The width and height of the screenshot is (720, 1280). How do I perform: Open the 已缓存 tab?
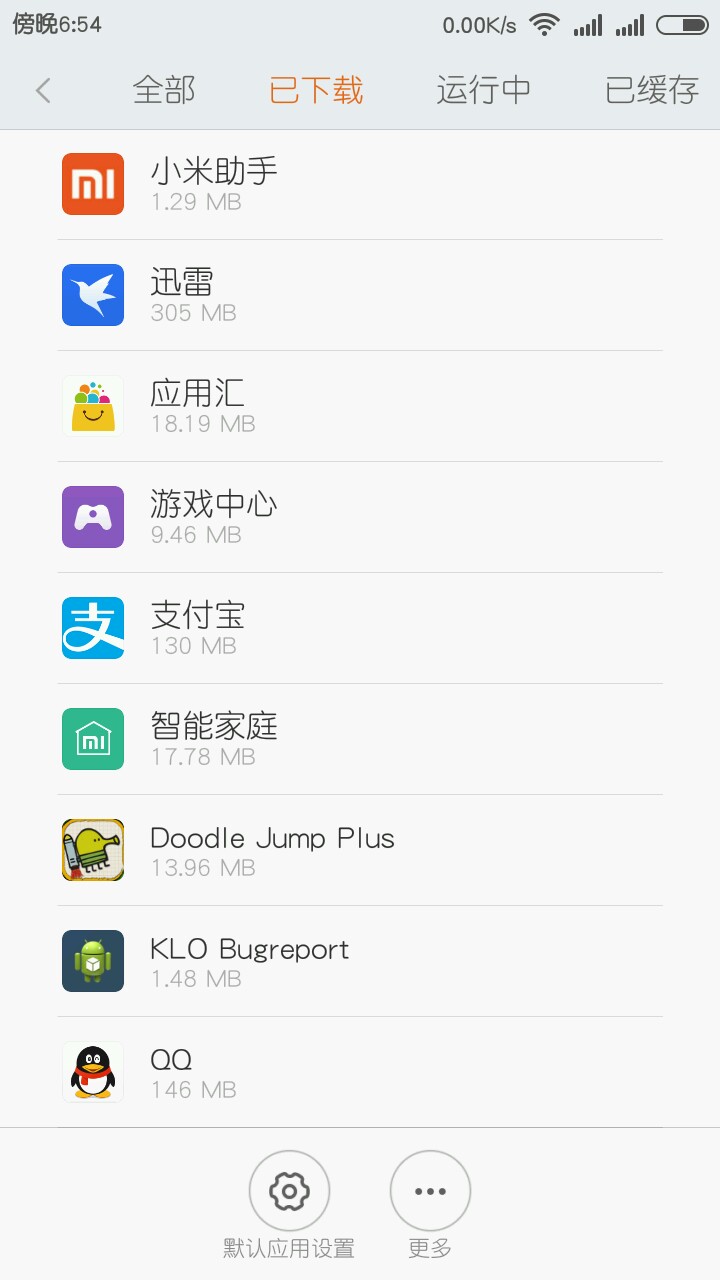651,91
